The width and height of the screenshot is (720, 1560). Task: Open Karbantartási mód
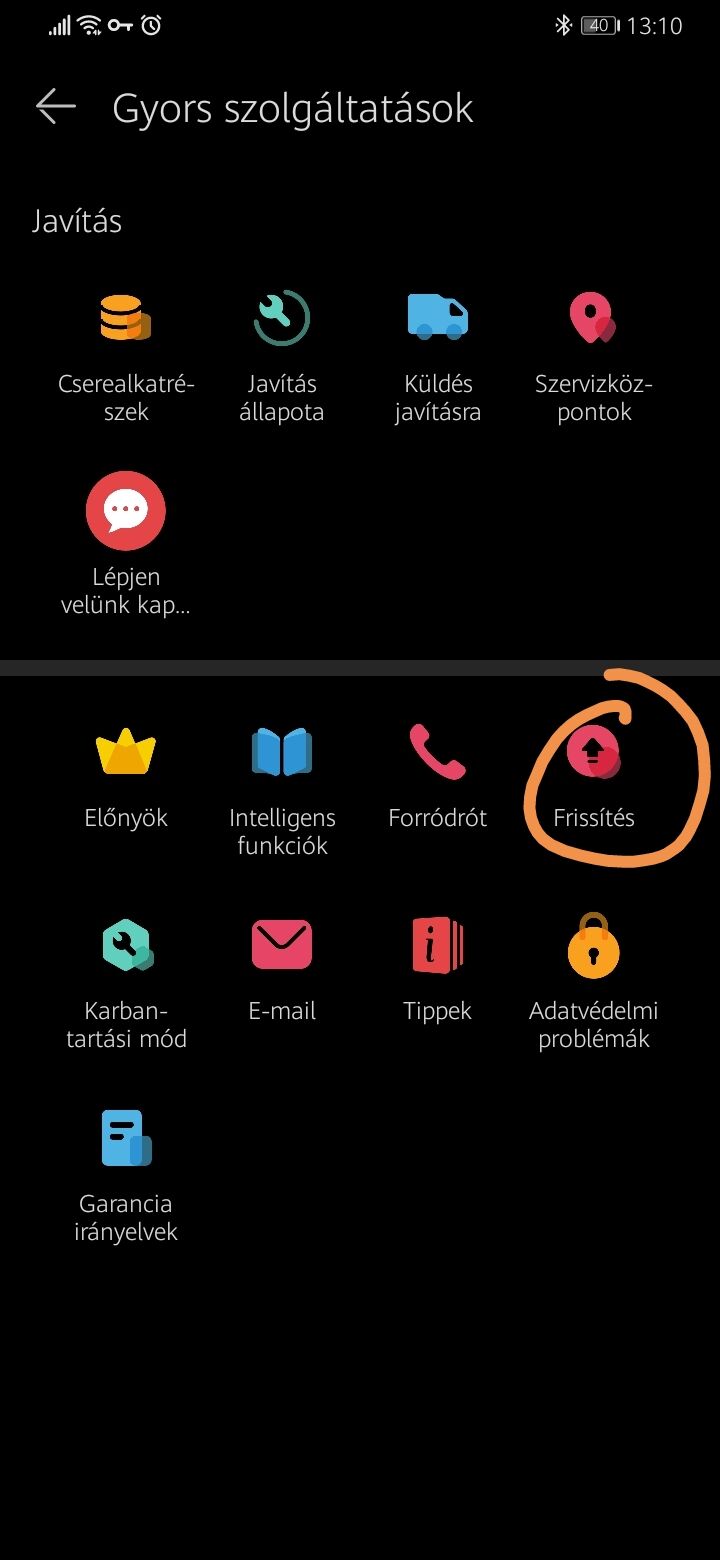pyautogui.click(x=126, y=983)
